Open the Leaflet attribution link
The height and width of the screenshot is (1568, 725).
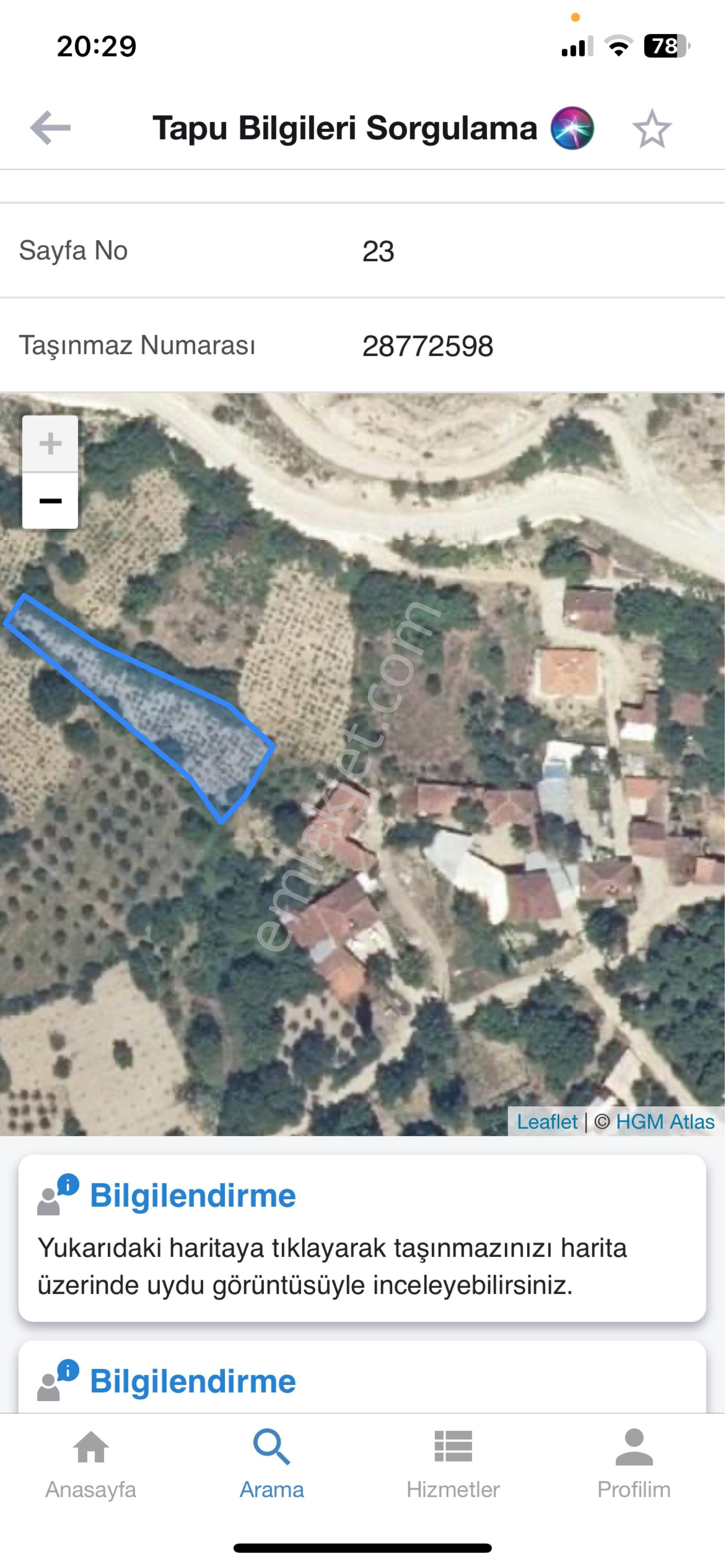click(547, 1121)
